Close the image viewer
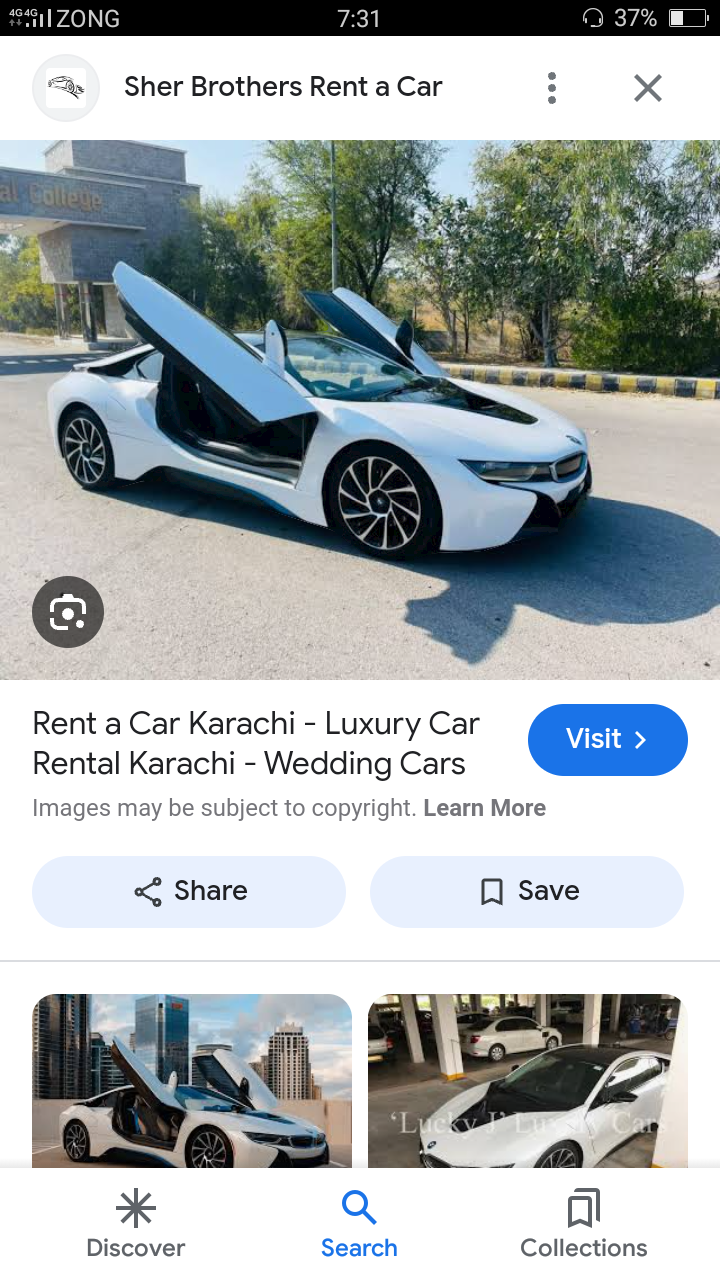Image resolution: width=720 pixels, height=1280 pixels. (x=648, y=88)
